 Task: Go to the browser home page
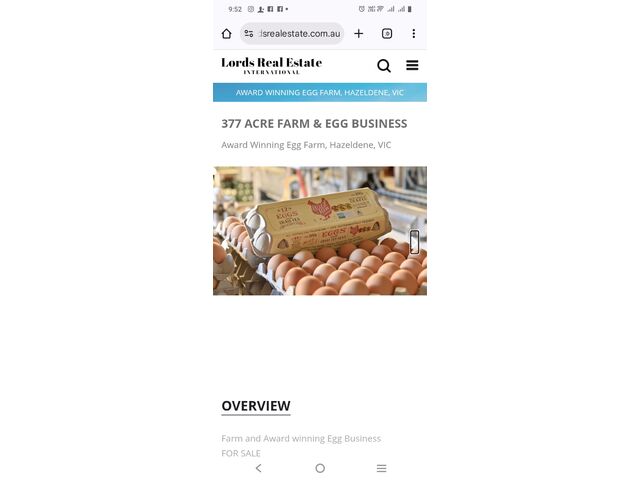(x=227, y=33)
